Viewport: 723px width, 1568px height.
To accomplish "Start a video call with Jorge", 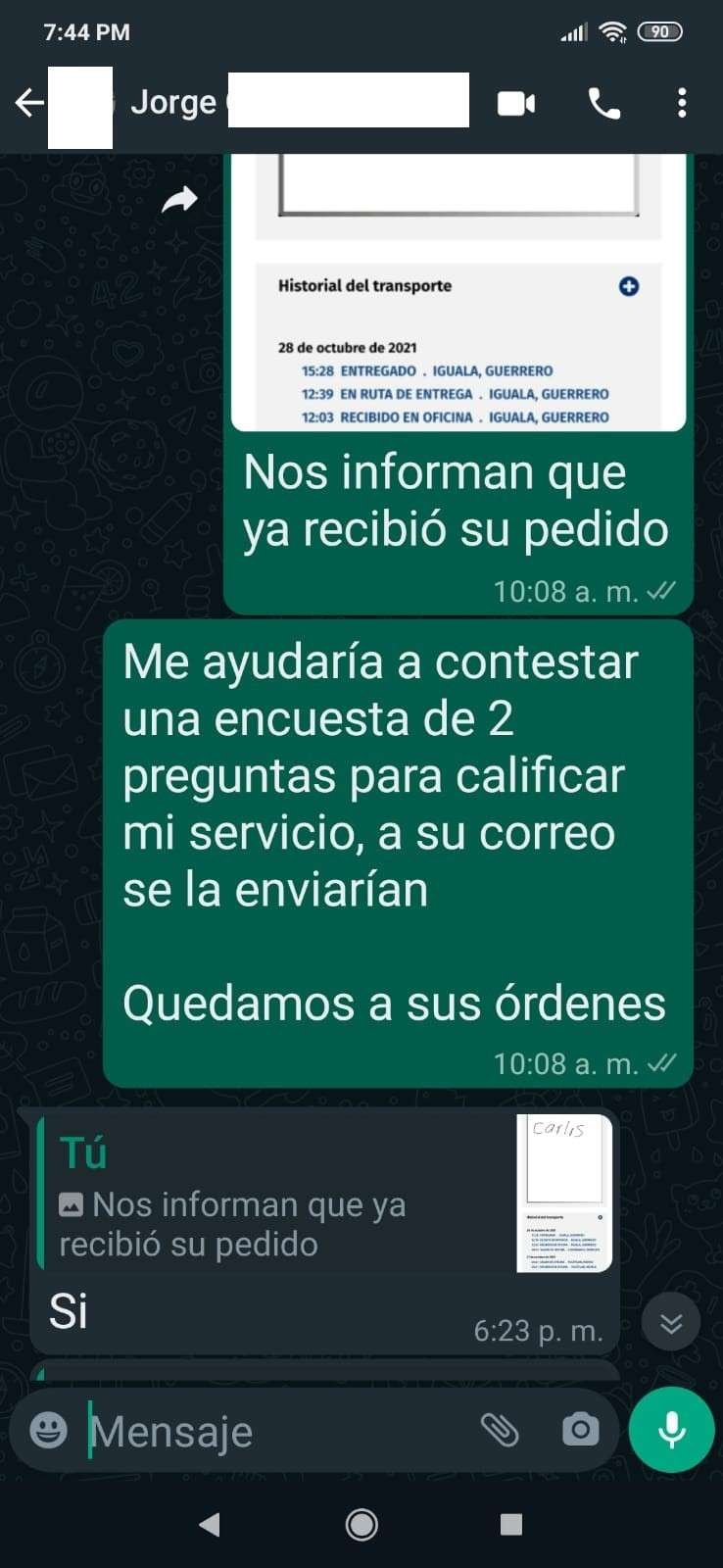I will tap(516, 102).
